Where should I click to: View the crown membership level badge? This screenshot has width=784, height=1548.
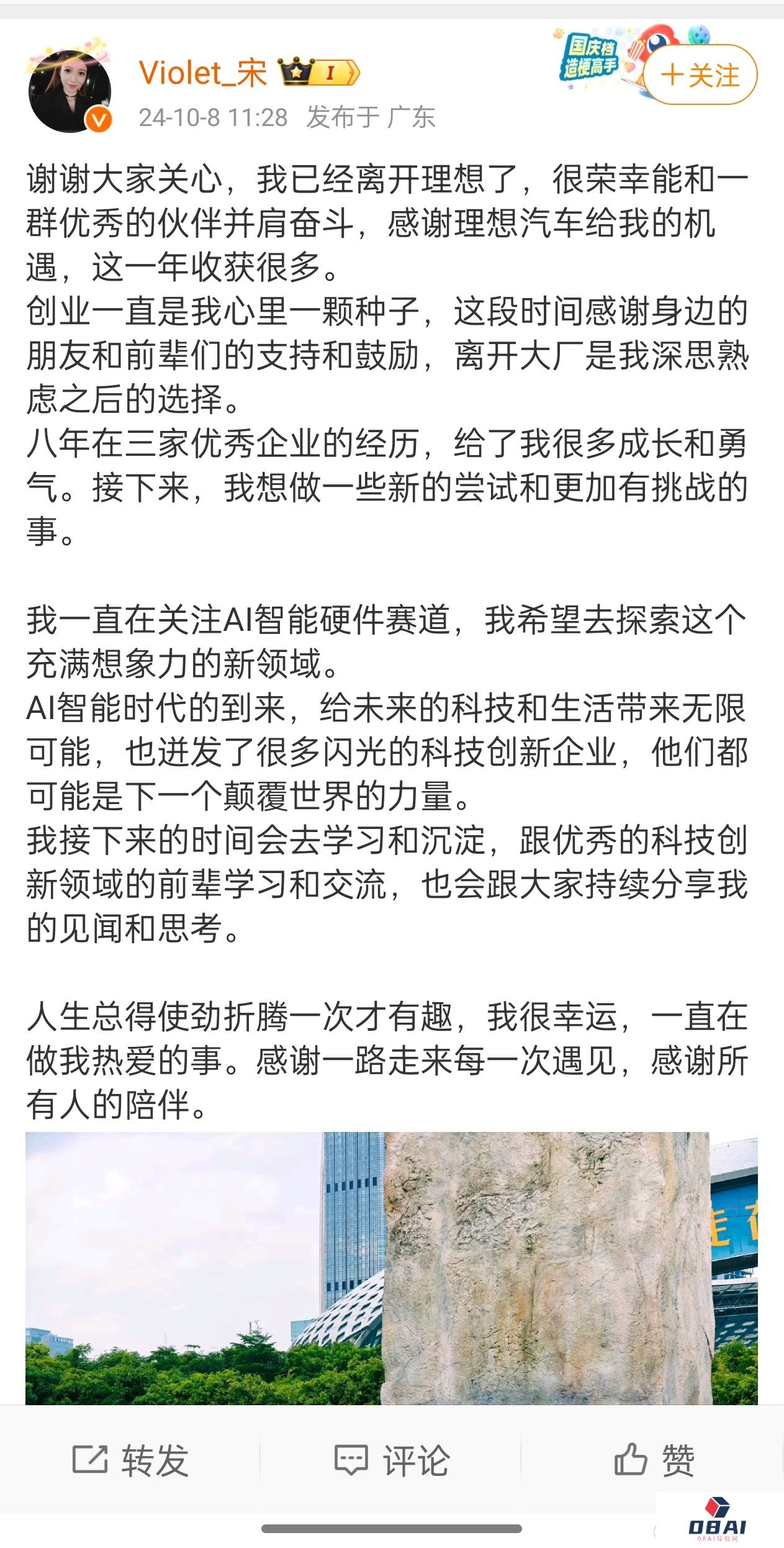[319, 73]
